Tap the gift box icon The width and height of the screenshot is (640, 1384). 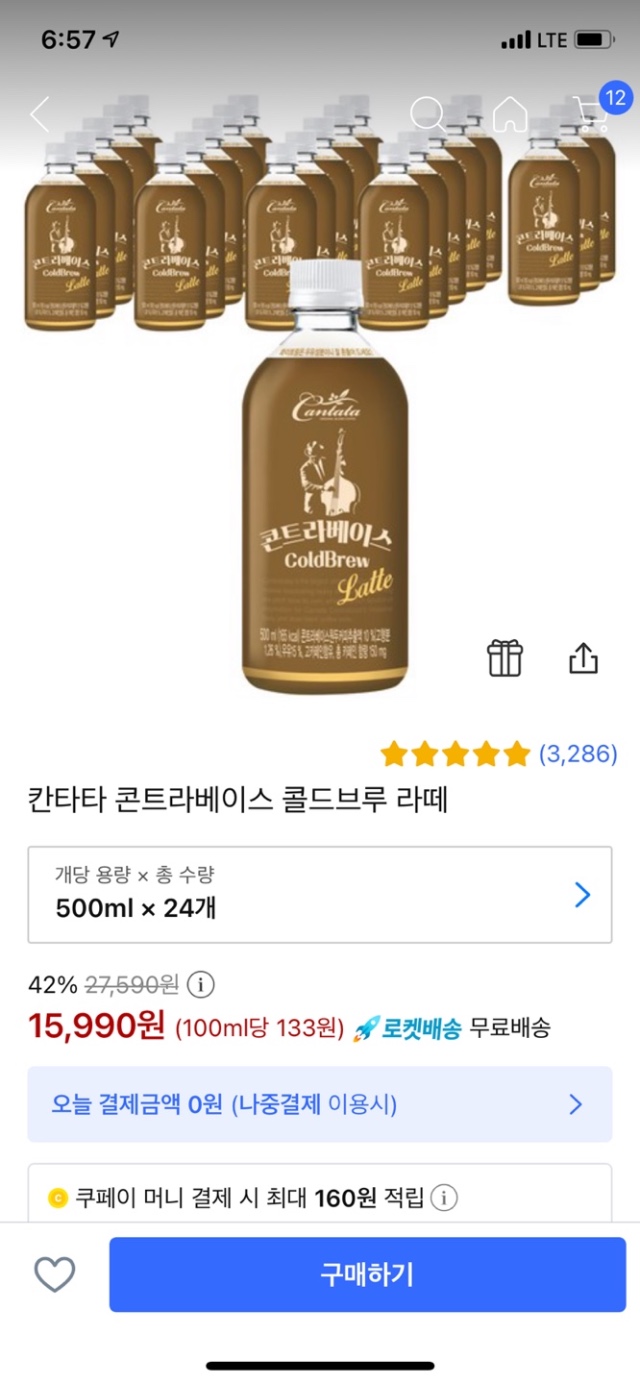pos(505,657)
